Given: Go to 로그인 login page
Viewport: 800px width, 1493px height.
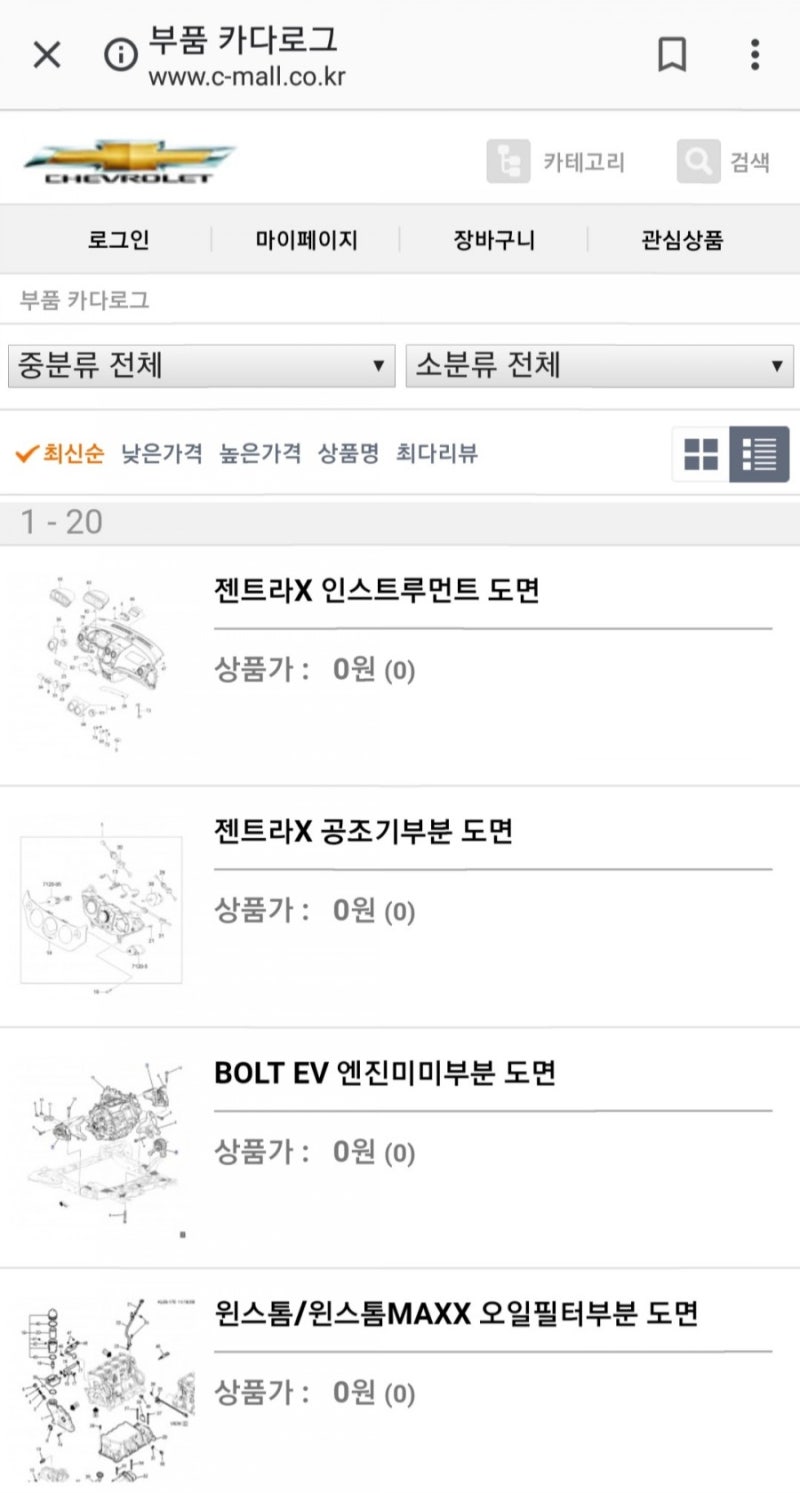Looking at the screenshot, I should 119,240.
